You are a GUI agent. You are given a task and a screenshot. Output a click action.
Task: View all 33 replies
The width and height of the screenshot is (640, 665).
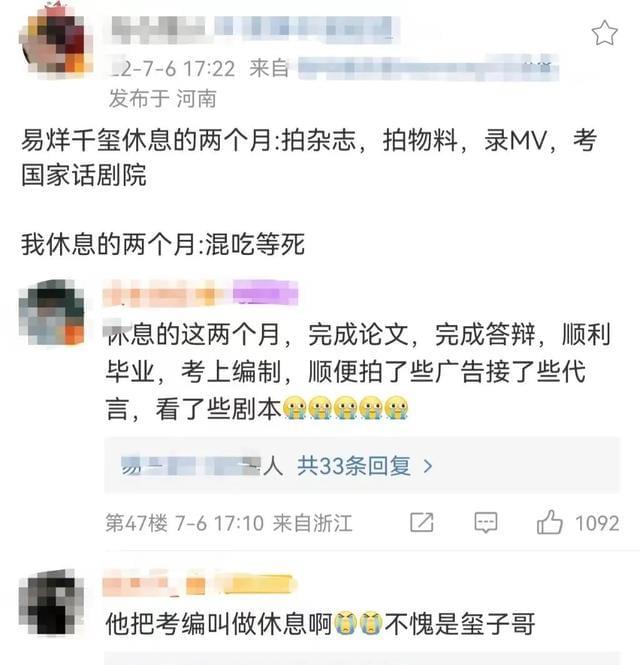tap(365, 465)
